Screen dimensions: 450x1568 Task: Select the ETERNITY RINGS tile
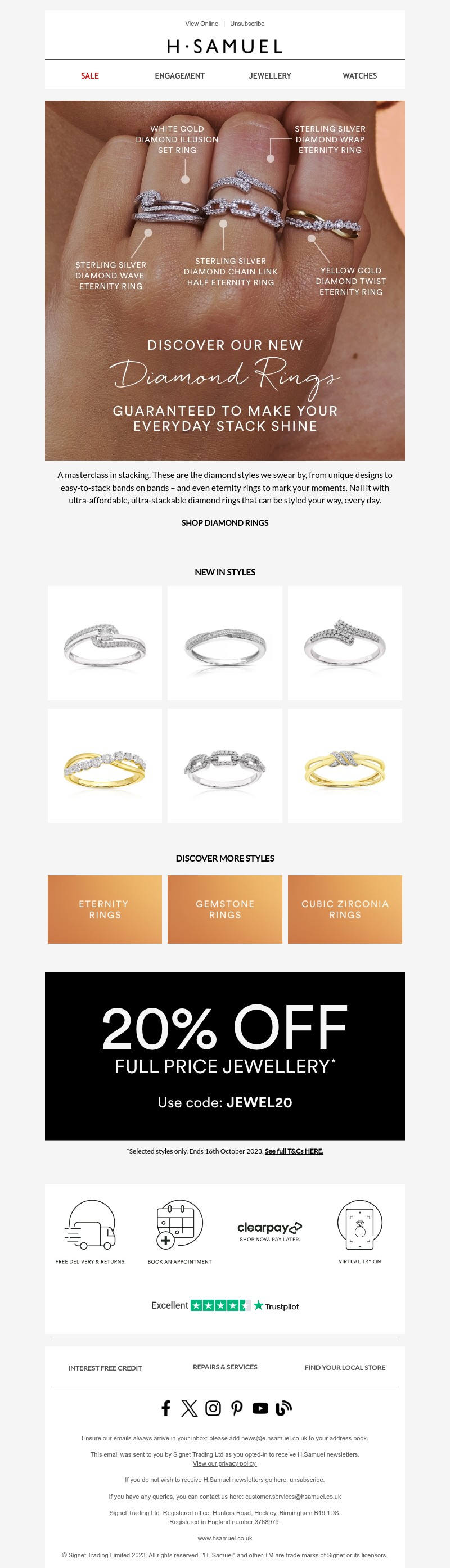click(x=105, y=909)
